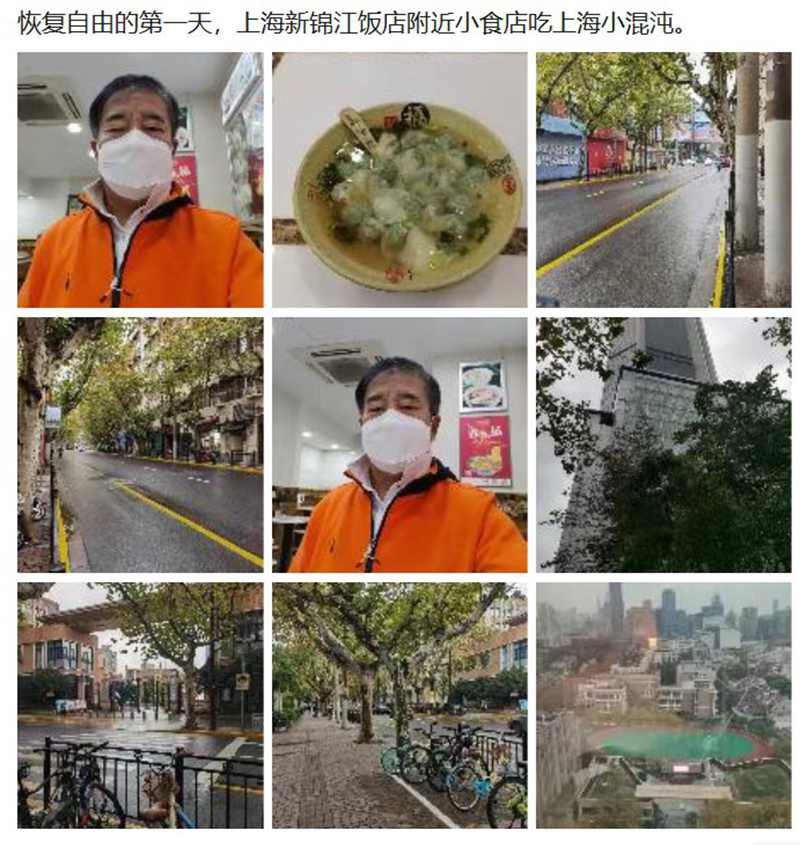Open the tree-lined empty road photo
This screenshot has width=800, height=845.
(x=141, y=445)
